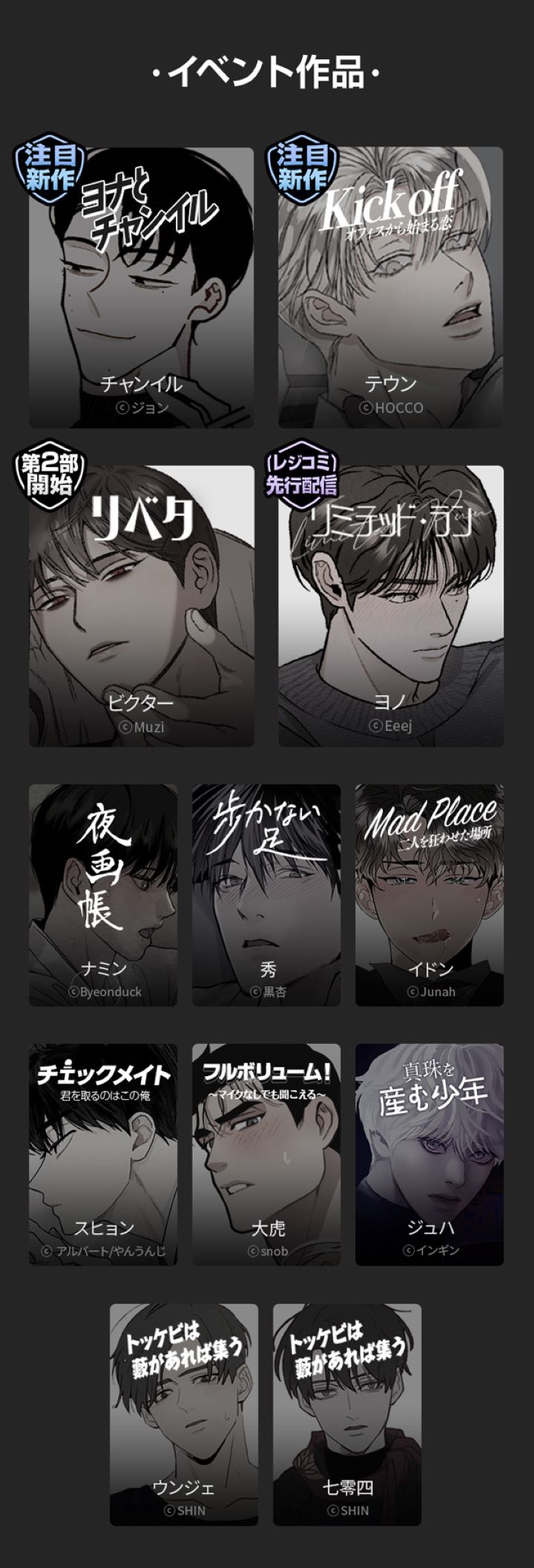The width and height of the screenshot is (534, 1568).
Task: Open the 歩かない足 work tile
Action: 266,895
